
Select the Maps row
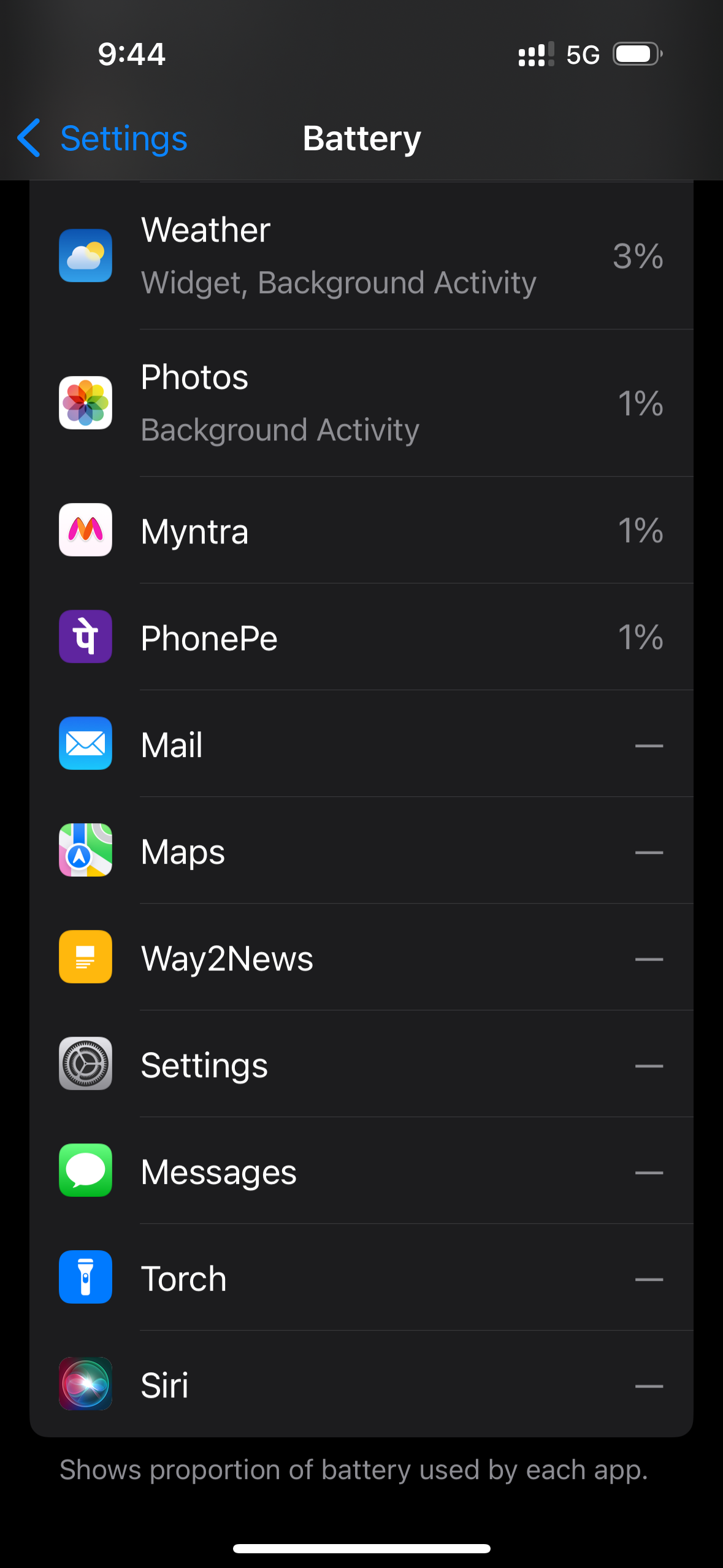361,851
